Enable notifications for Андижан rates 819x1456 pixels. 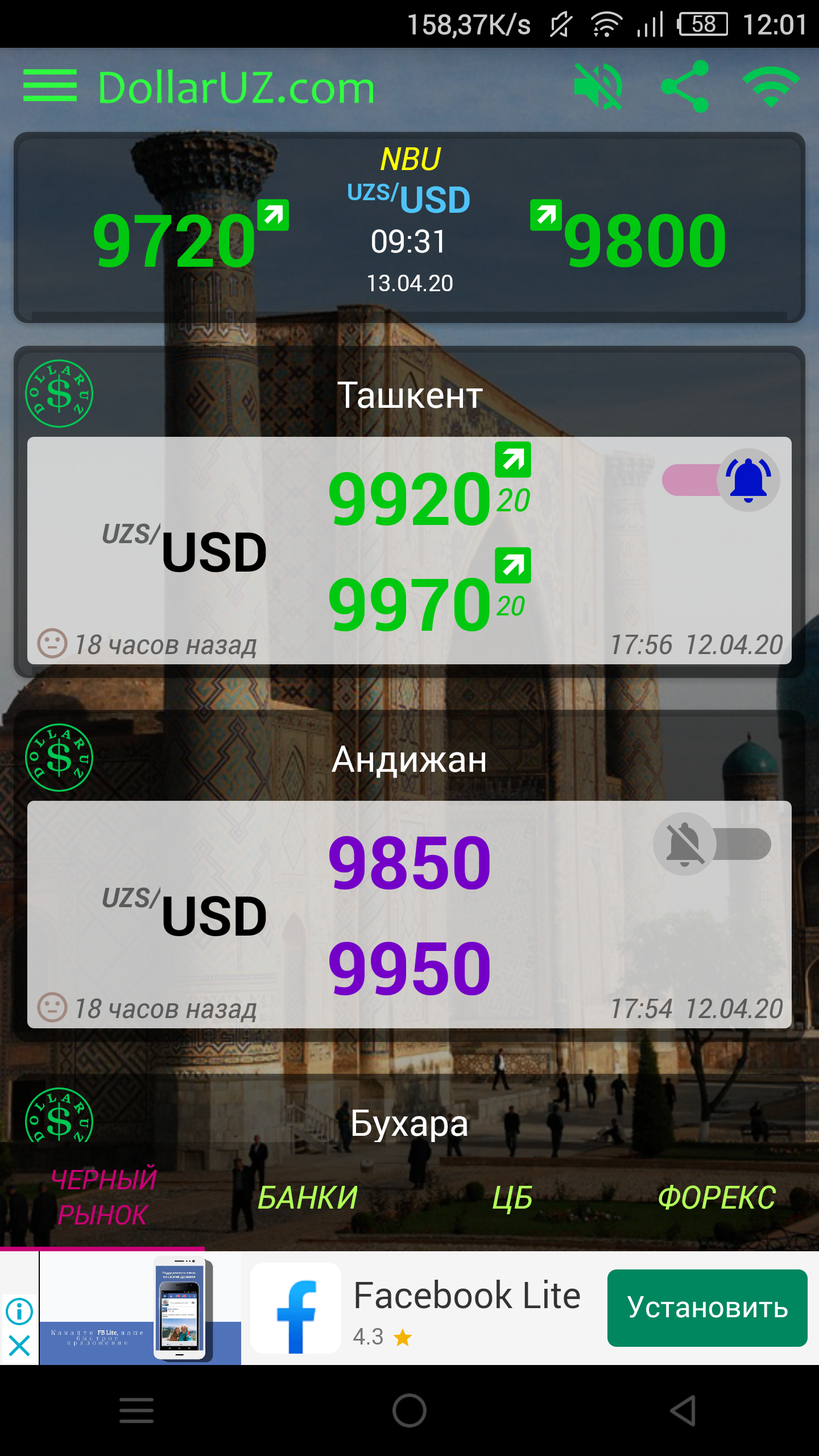pyautogui.click(x=712, y=844)
